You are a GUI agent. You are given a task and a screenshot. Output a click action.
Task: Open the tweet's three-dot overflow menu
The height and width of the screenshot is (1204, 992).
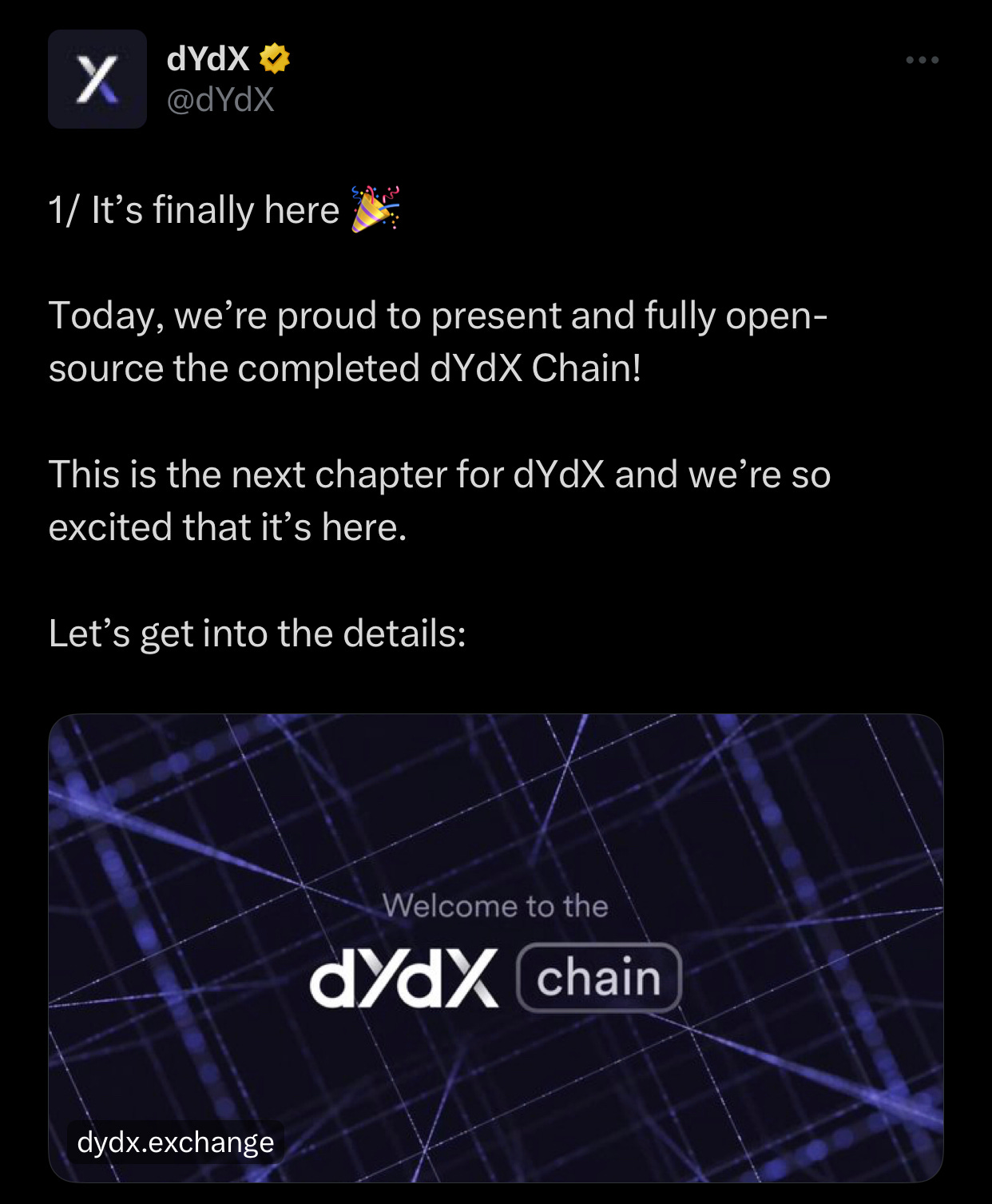pyautogui.click(x=922, y=60)
